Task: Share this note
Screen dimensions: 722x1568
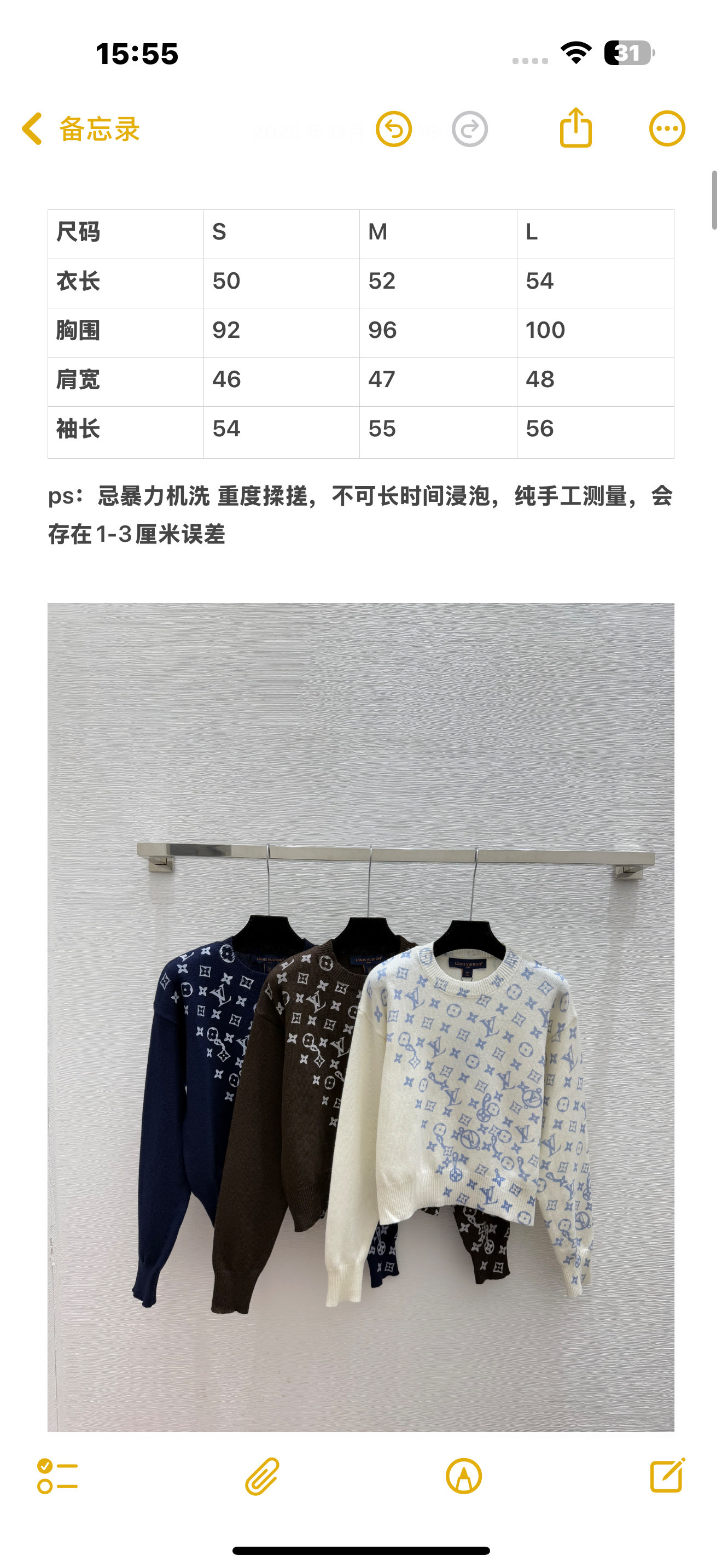Action: pos(575,128)
